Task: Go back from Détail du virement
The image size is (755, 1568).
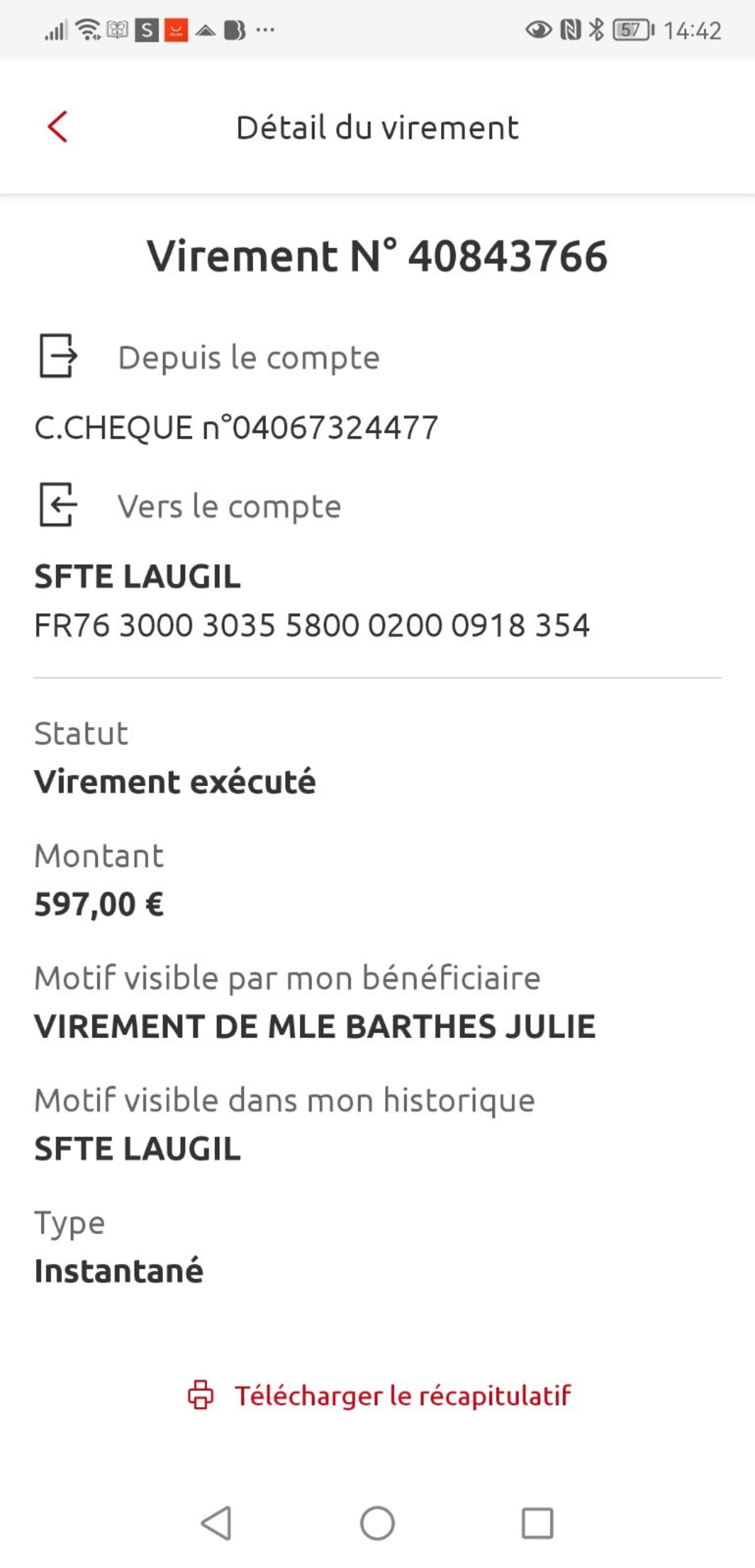Action: click(58, 127)
